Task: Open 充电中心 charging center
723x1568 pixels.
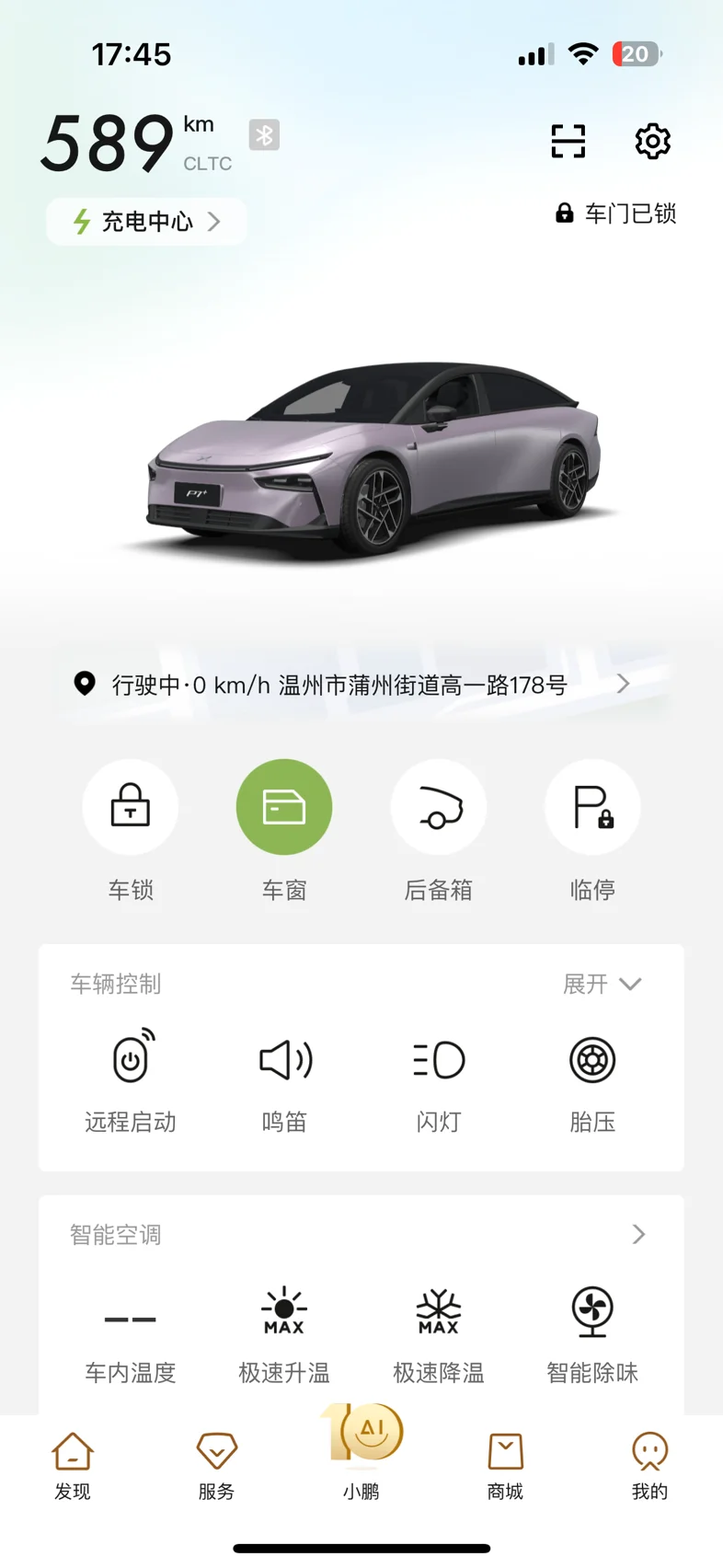Action: point(146,222)
